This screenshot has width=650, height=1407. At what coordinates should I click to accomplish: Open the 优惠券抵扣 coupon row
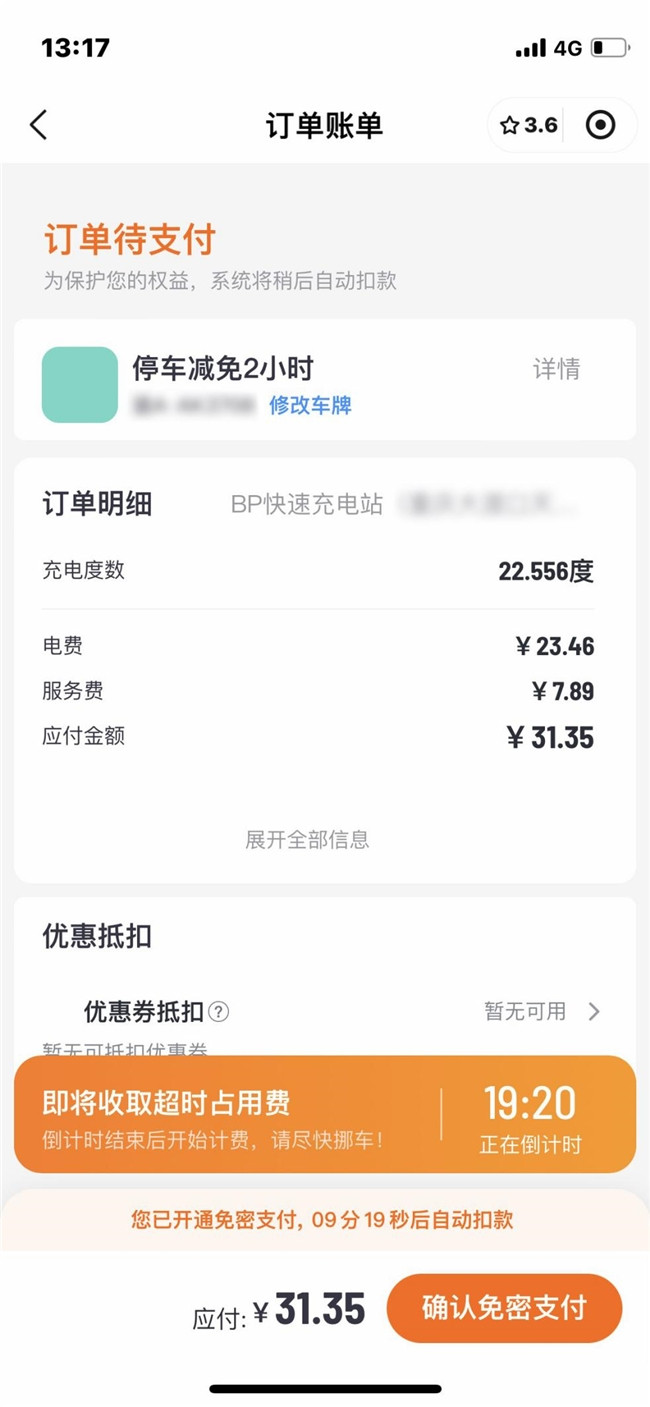(325, 1012)
